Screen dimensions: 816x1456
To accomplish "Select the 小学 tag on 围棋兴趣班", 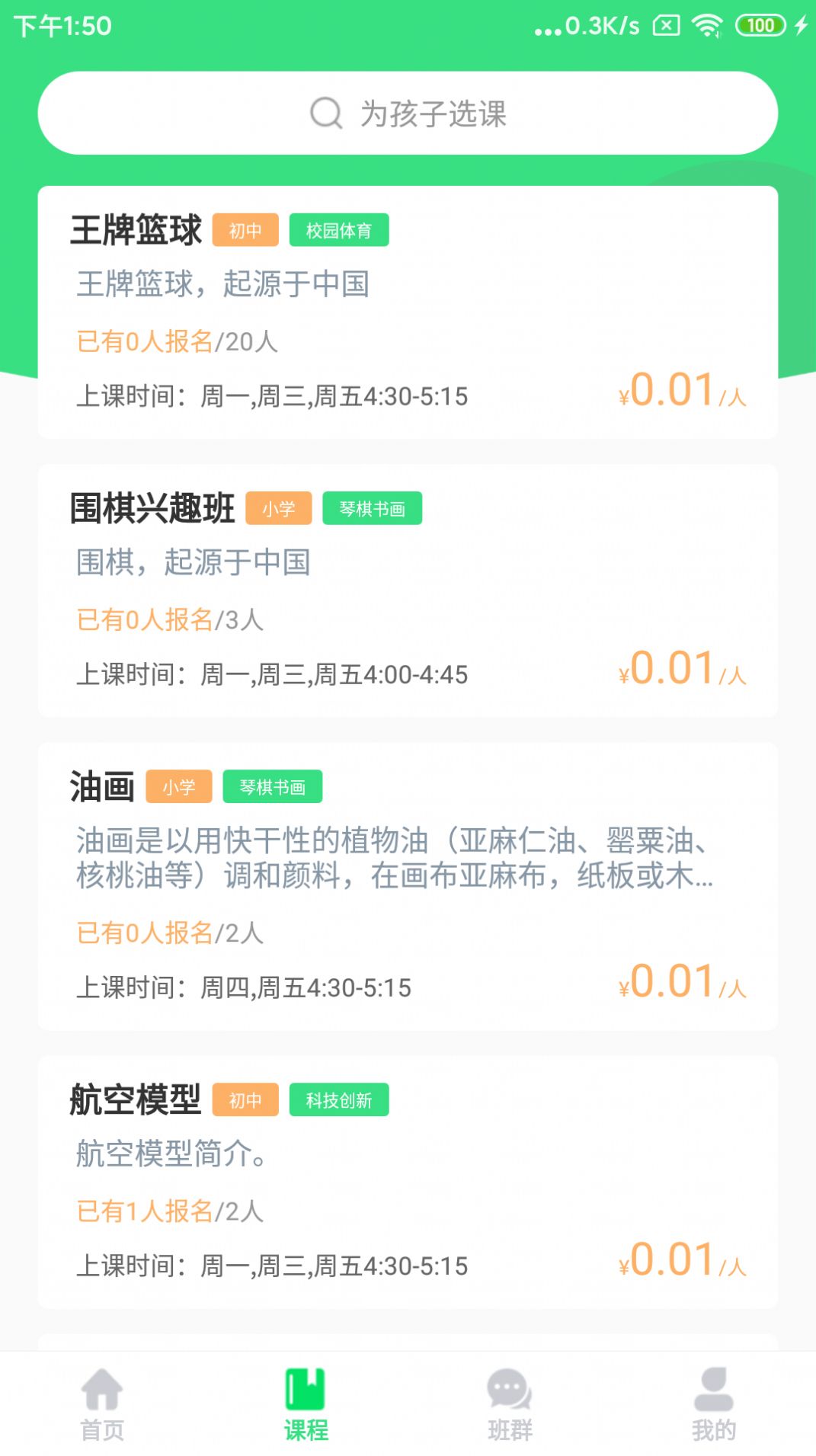I will (280, 508).
